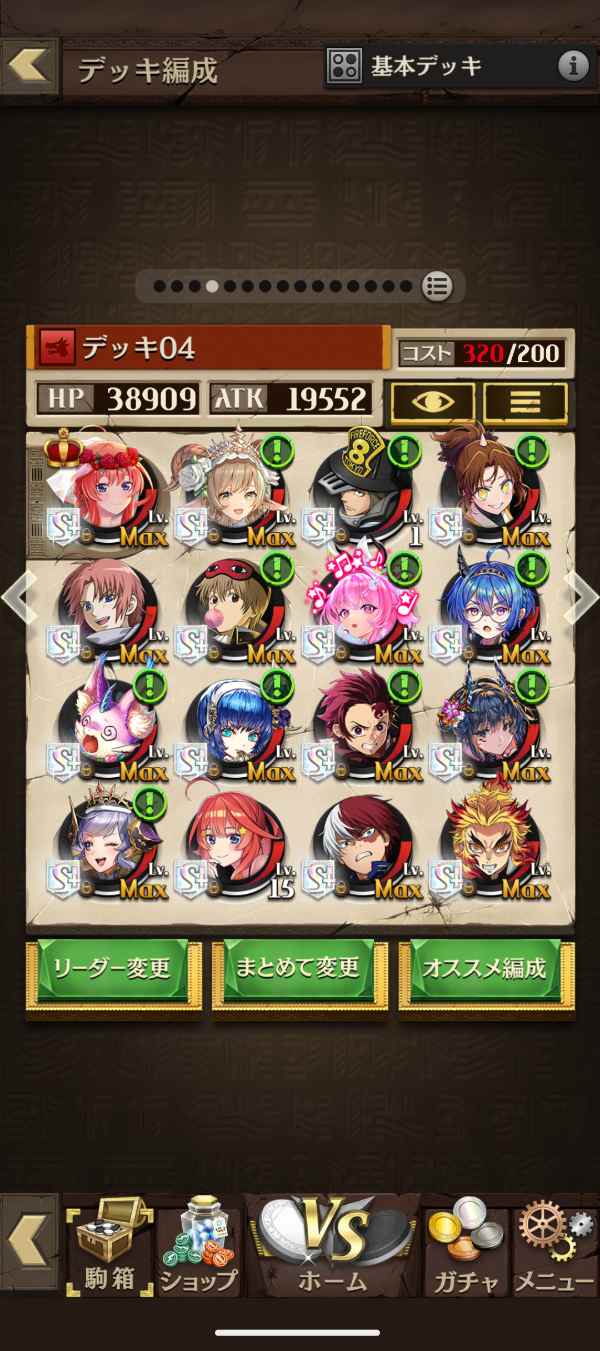The image size is (600, 1351).
Task: Tap the eye icon to view the deck
Action: (x=432, y=402)
